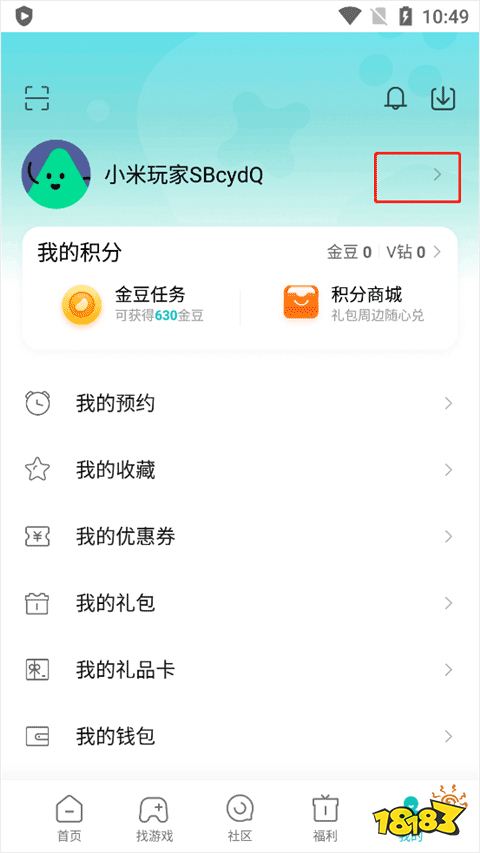Open 我的优惠券 coupons

(239, 537)
